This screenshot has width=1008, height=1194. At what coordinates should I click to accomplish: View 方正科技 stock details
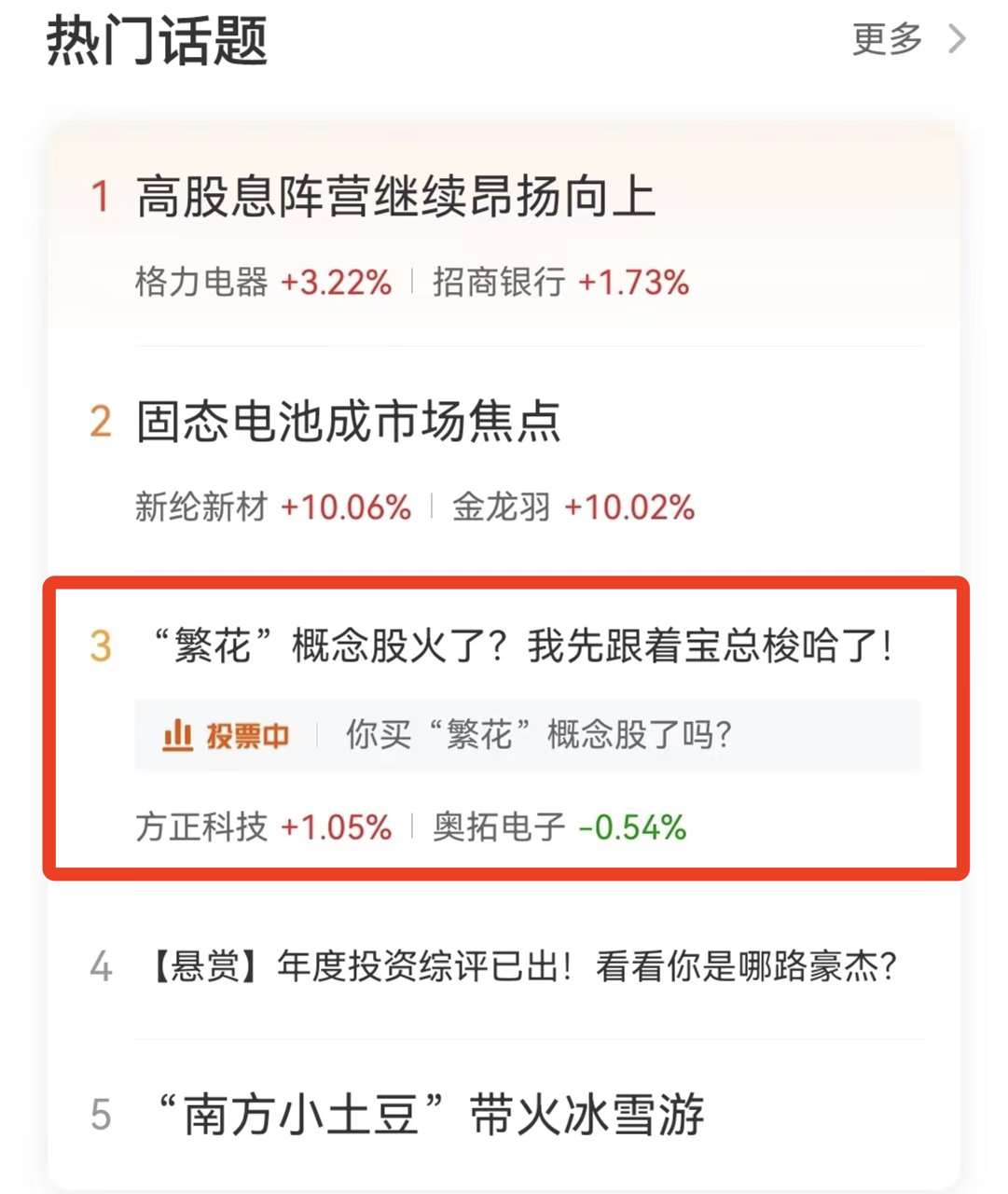pyautogui.click(x=263, y=827)
